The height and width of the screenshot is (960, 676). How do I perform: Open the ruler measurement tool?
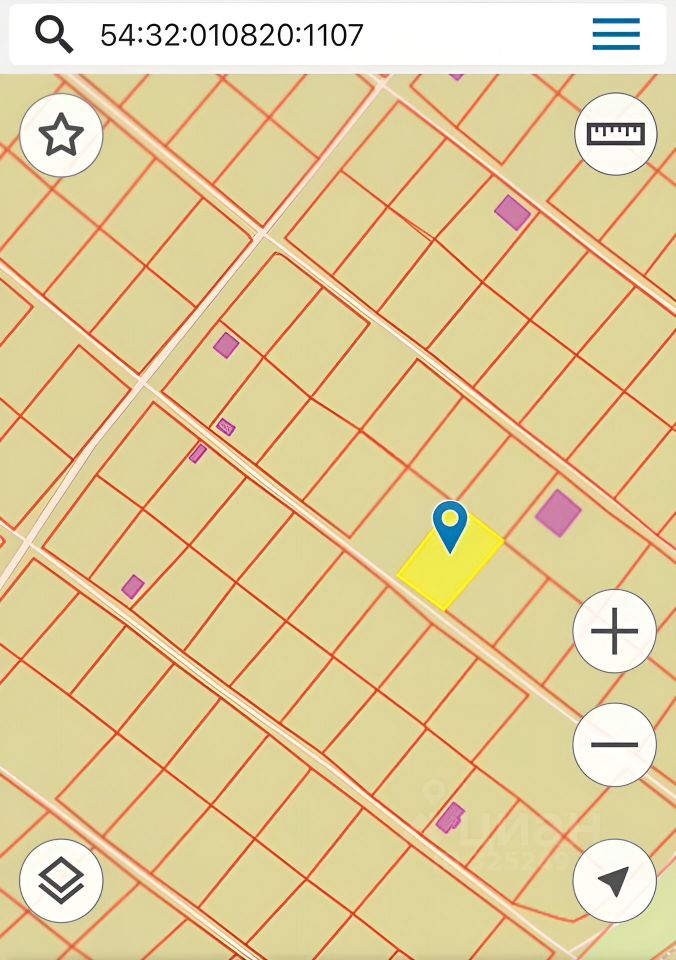tap(616, 134)
